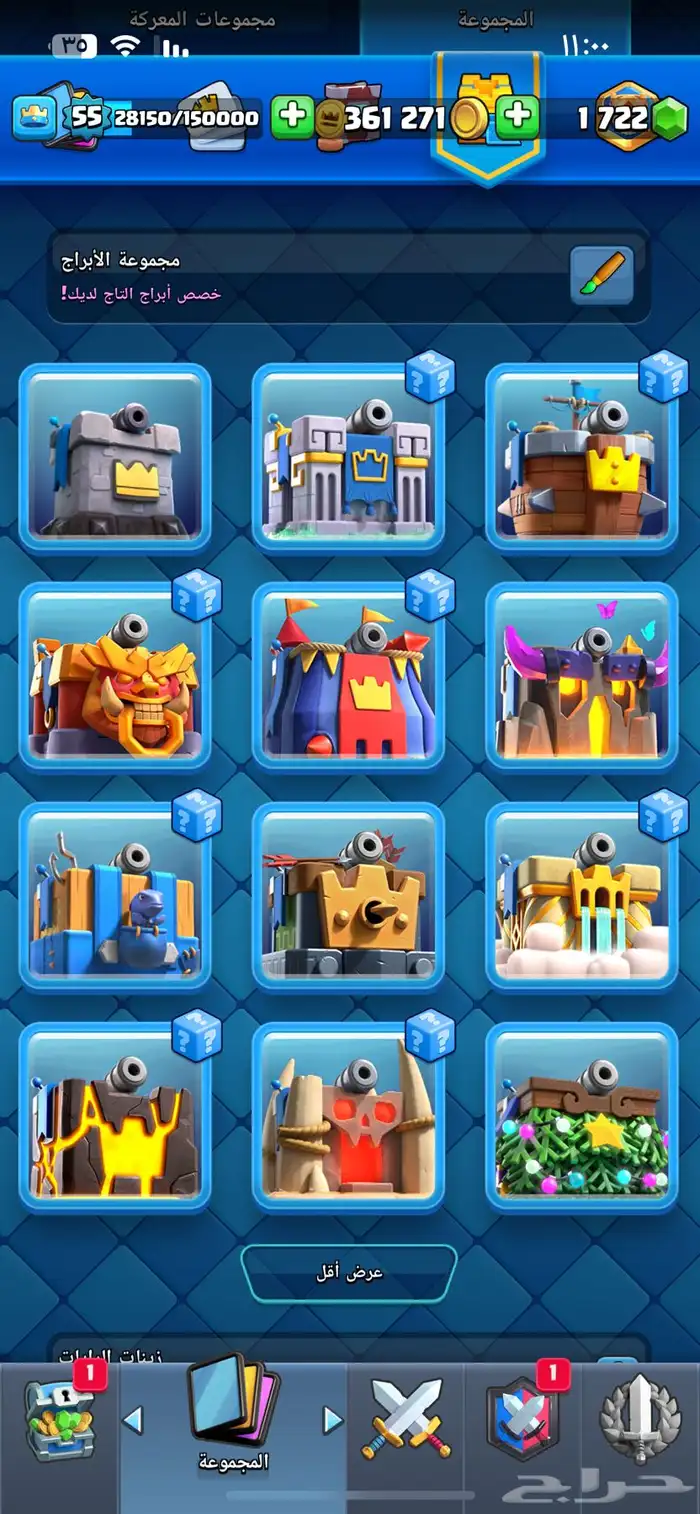Open the gems shop
The height and width of the screenshot is (1514, 700).
pyautogui.click(x=620, y=118)
